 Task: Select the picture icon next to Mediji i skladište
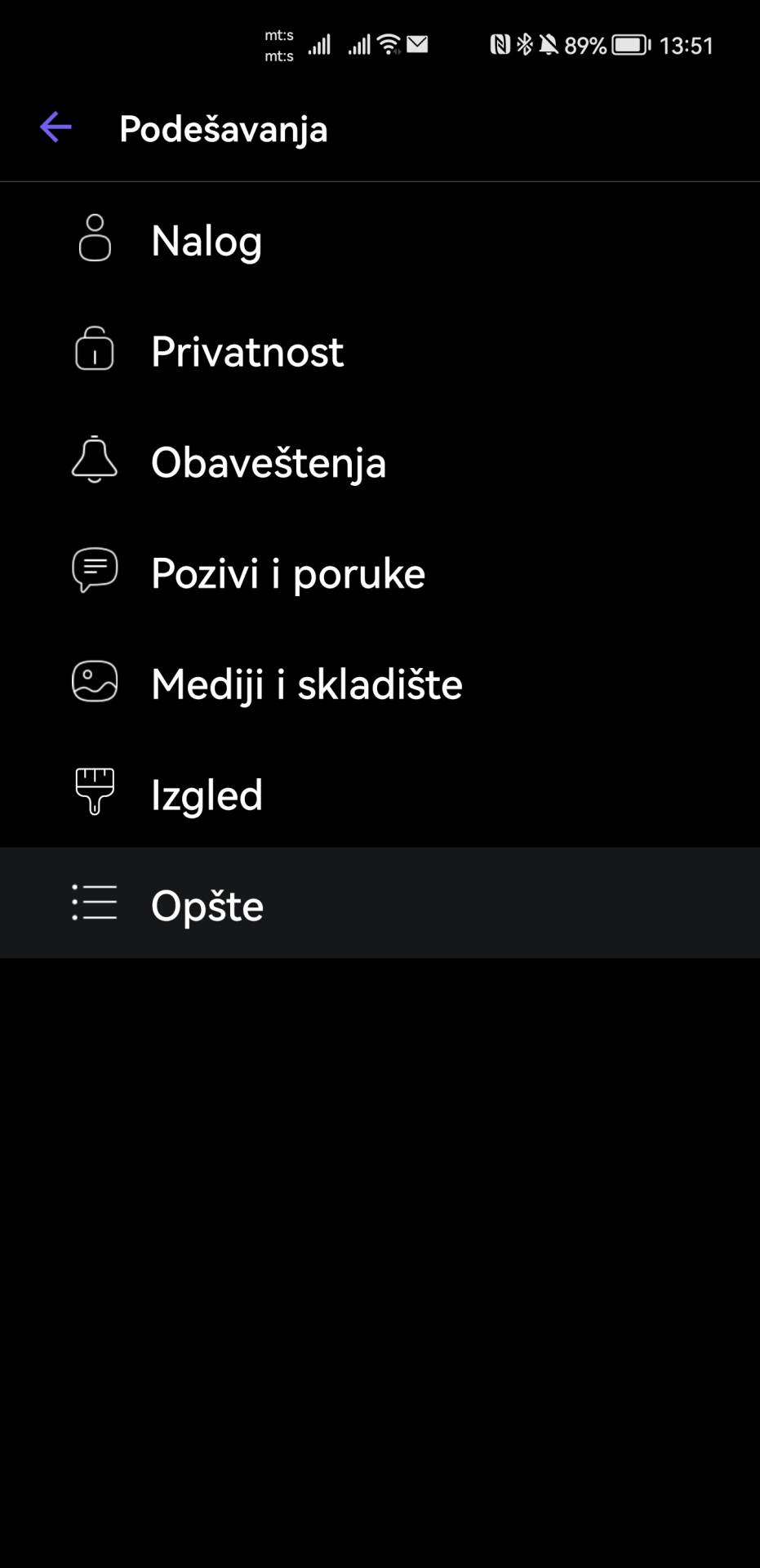[94, 684]
